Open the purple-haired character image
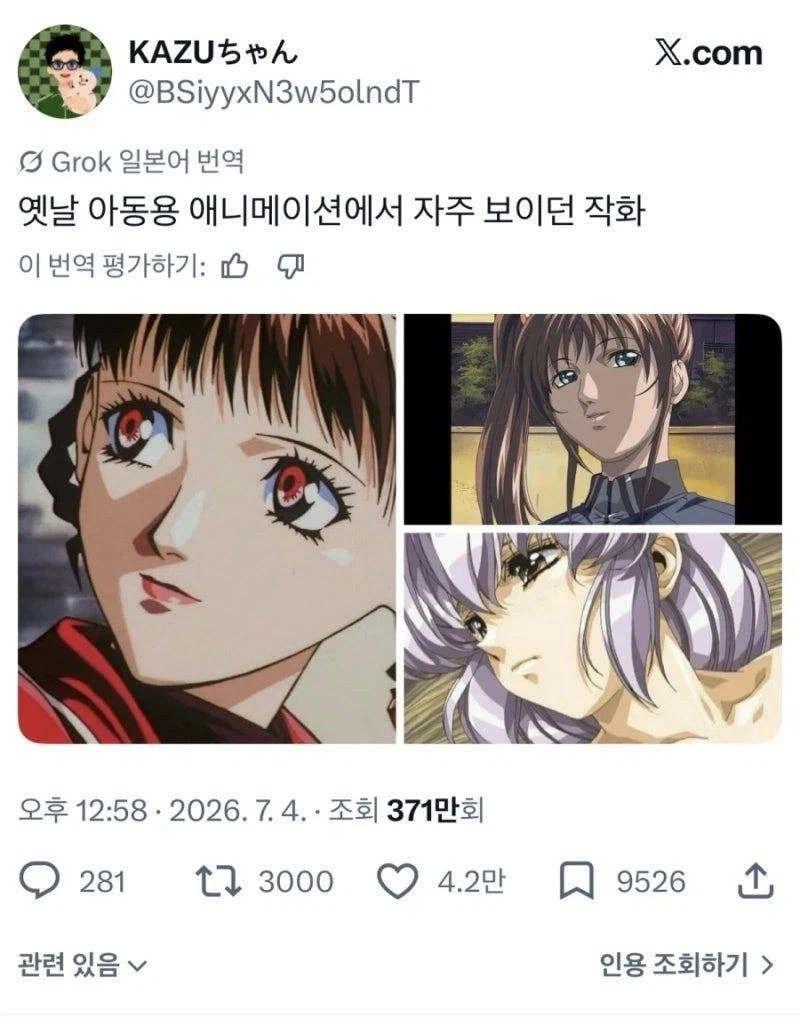 (x=593, y=638)
